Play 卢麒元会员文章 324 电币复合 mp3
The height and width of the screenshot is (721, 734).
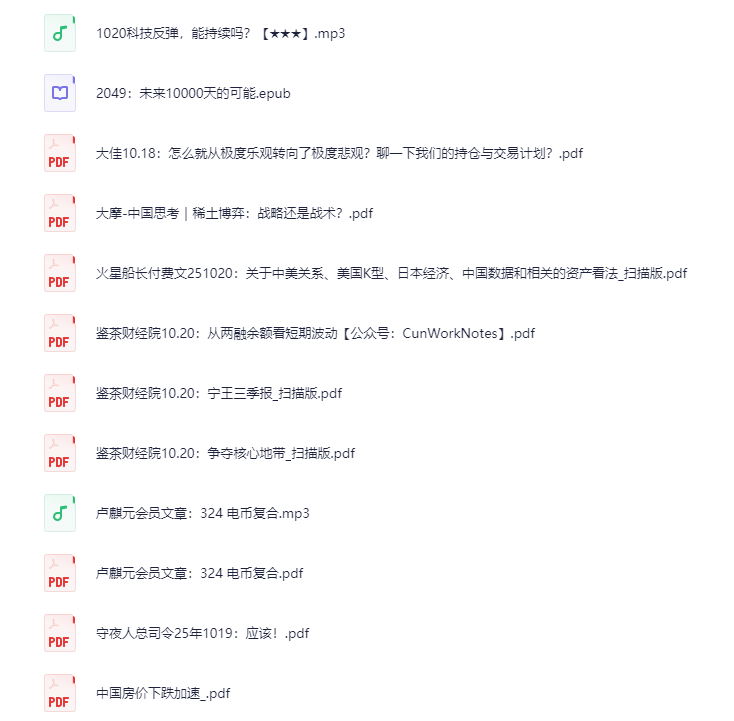[203, 513]
